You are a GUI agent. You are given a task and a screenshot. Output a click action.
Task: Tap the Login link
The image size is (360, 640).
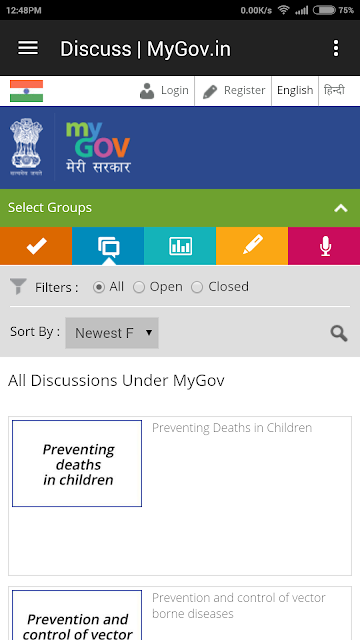[164, 91]
